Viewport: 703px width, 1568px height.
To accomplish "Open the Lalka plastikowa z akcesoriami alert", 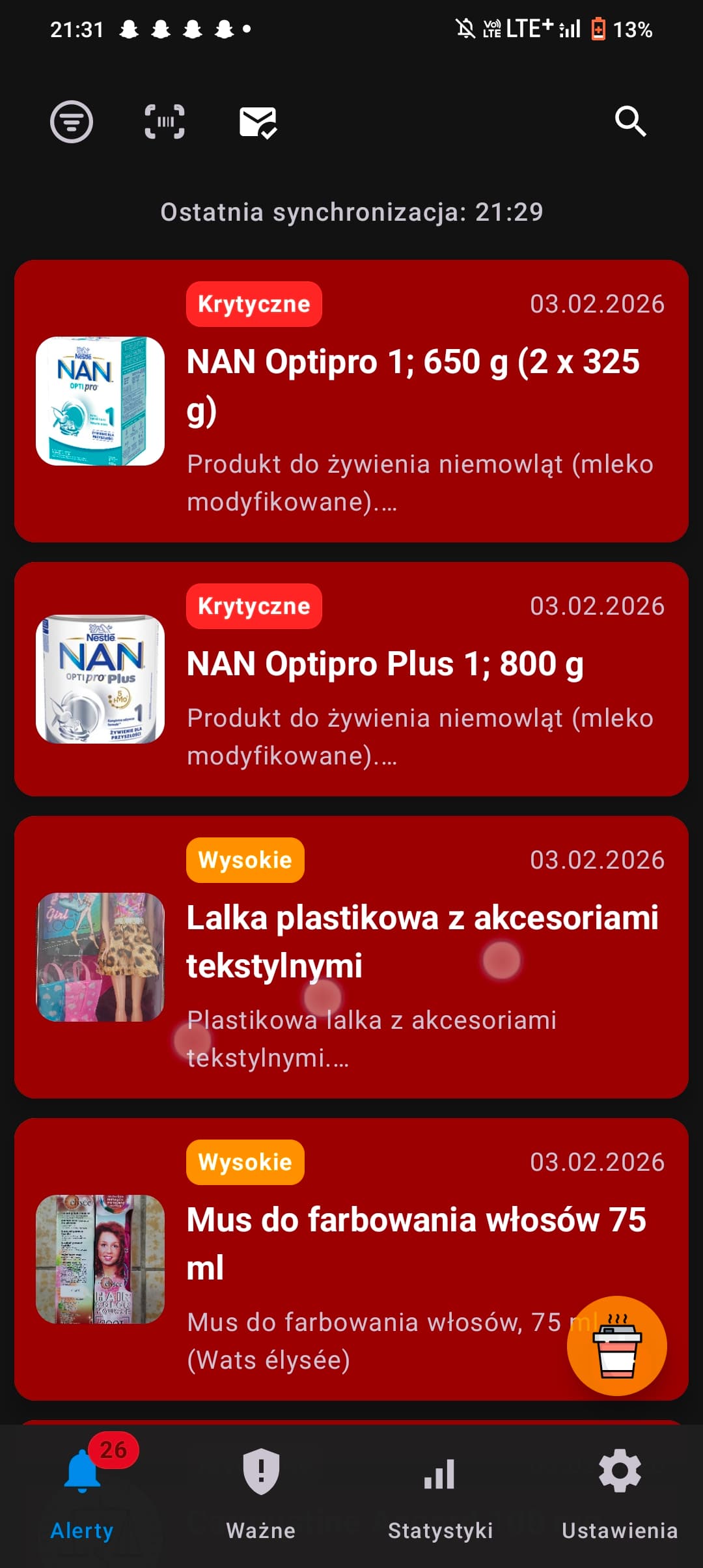I will tap(351, 957).
